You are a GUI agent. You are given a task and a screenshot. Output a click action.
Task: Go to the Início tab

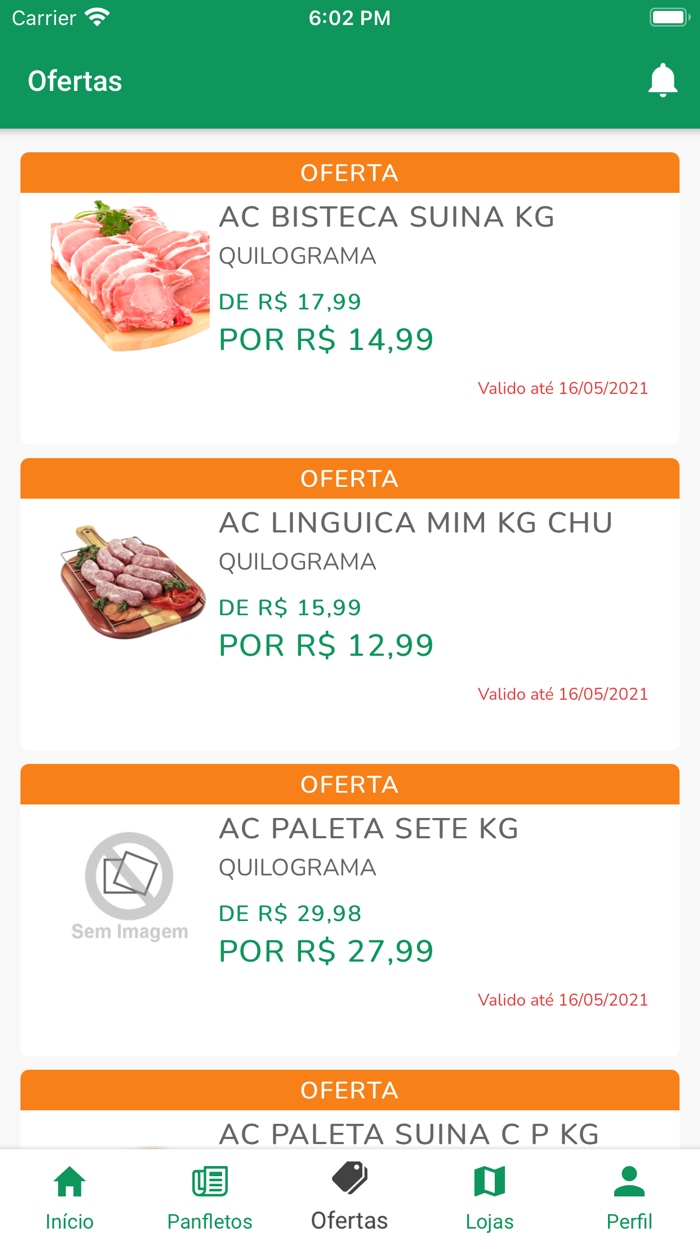70,1197
